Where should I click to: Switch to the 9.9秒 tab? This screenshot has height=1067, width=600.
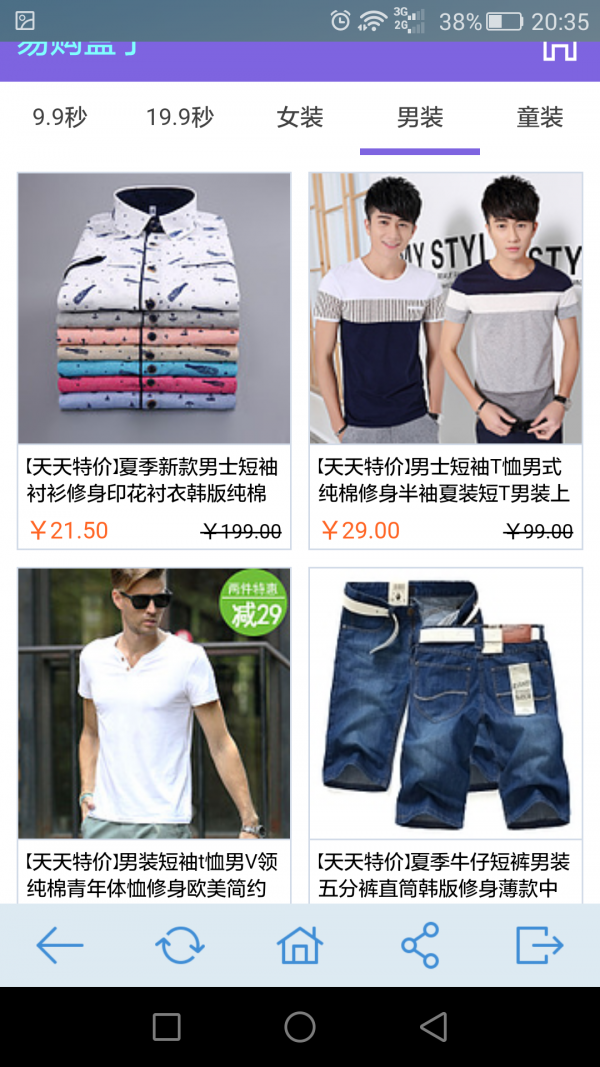click(60, 117)
